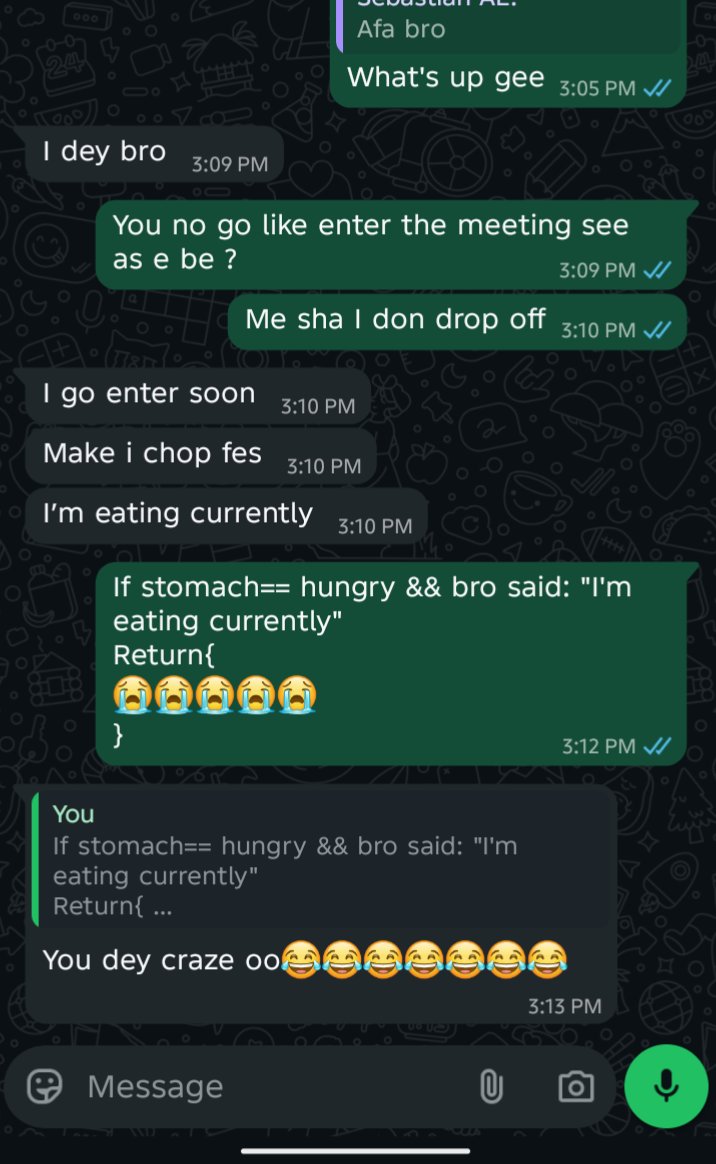Viewport: 716px width, 1164px height.
Task: Open the emoji and sticker picker
Action: click(x=45, y=1086)
